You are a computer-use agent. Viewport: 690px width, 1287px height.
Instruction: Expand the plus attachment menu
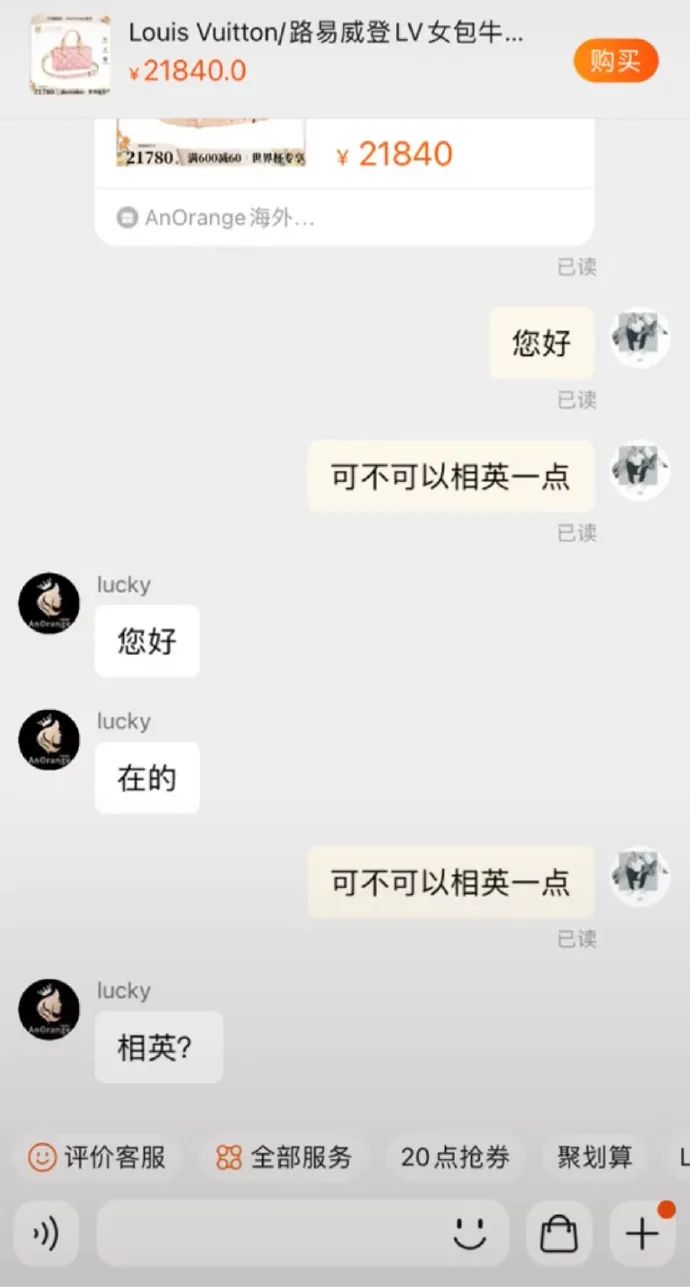click(641, 1234)
